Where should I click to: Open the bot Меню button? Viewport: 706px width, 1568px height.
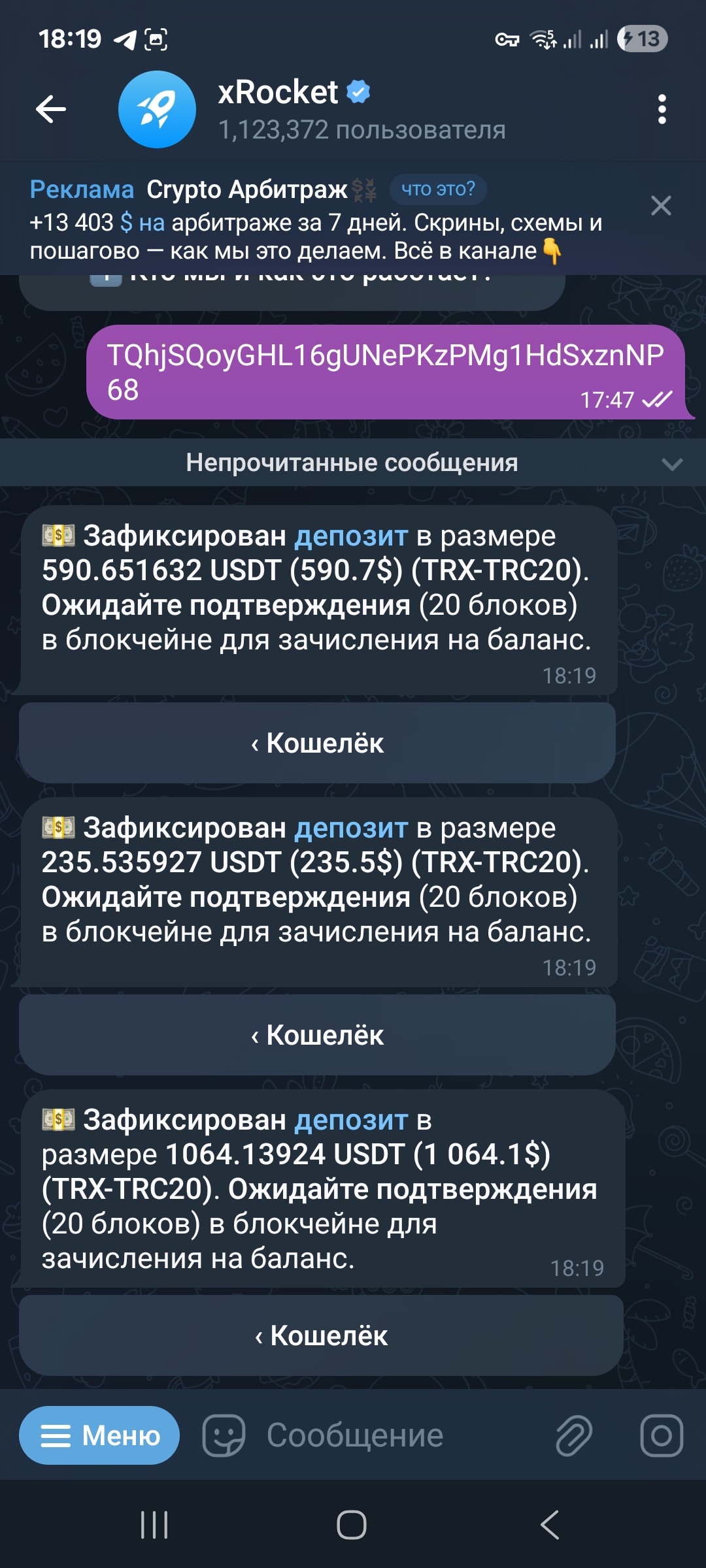(99, 1435)
